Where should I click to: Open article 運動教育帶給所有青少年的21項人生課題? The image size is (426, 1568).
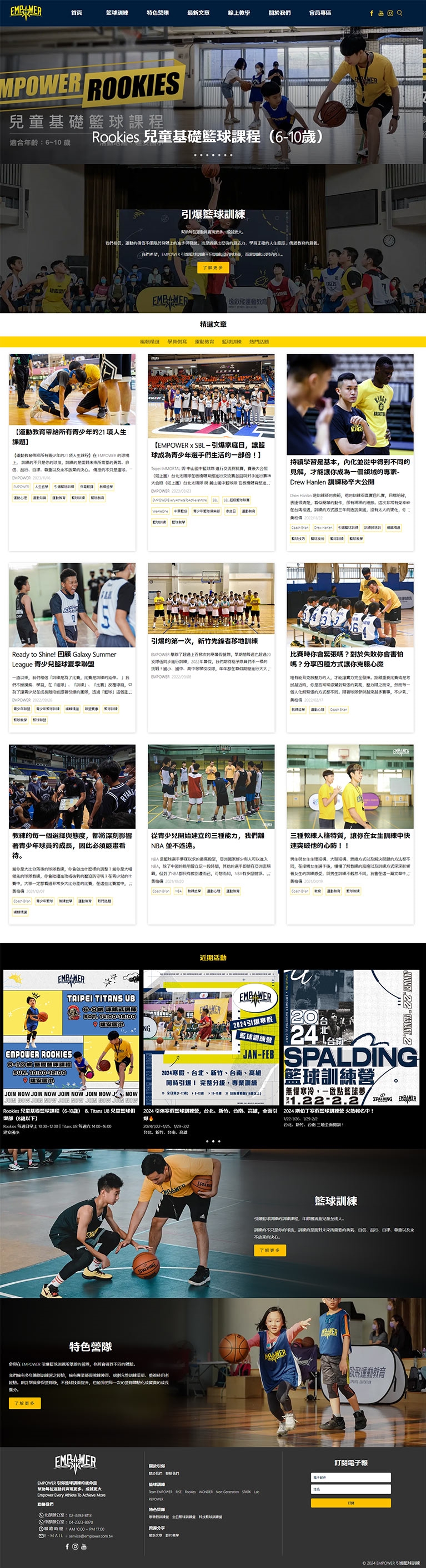tap(71, 436)
